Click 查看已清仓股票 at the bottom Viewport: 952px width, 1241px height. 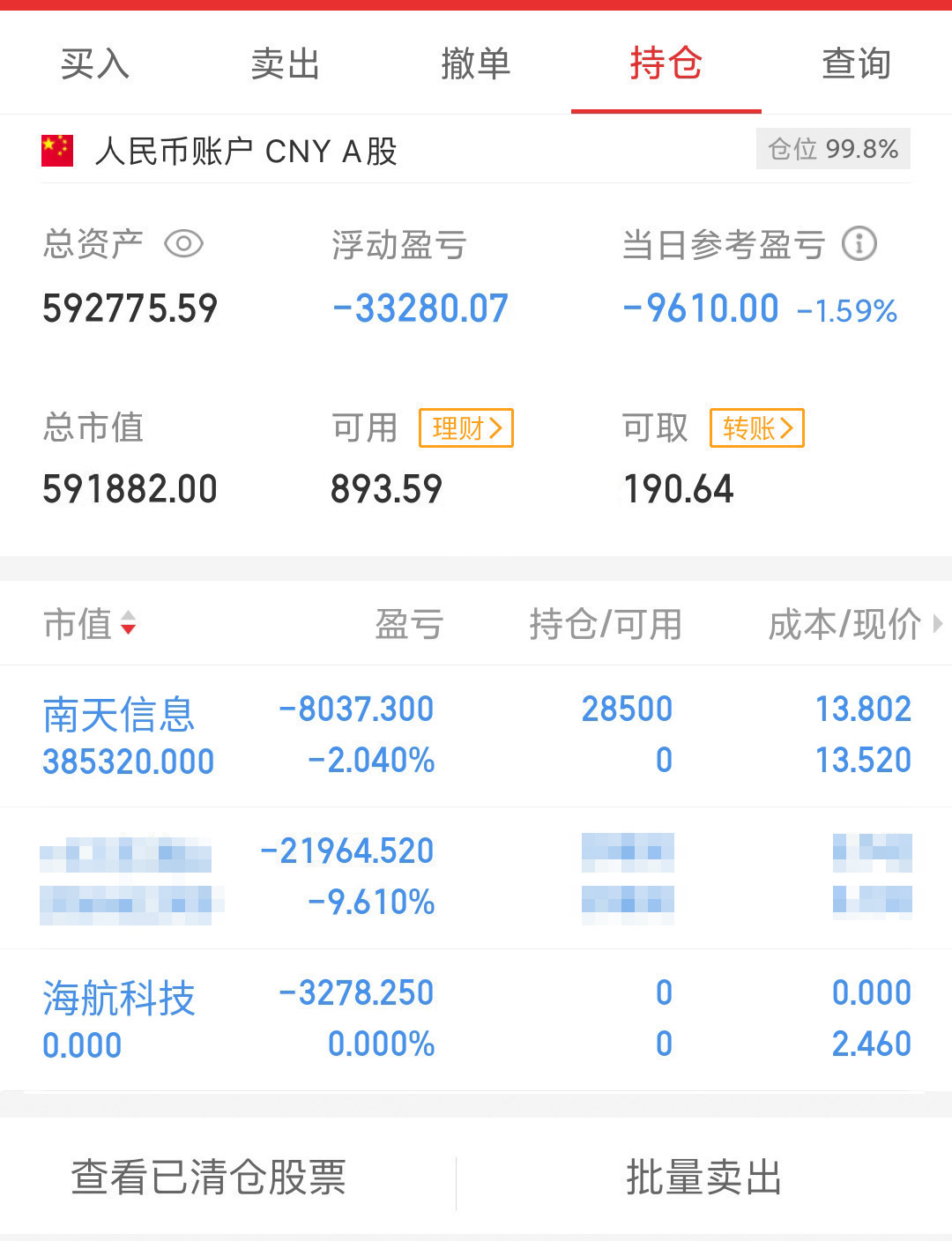tap(210, 1177)
